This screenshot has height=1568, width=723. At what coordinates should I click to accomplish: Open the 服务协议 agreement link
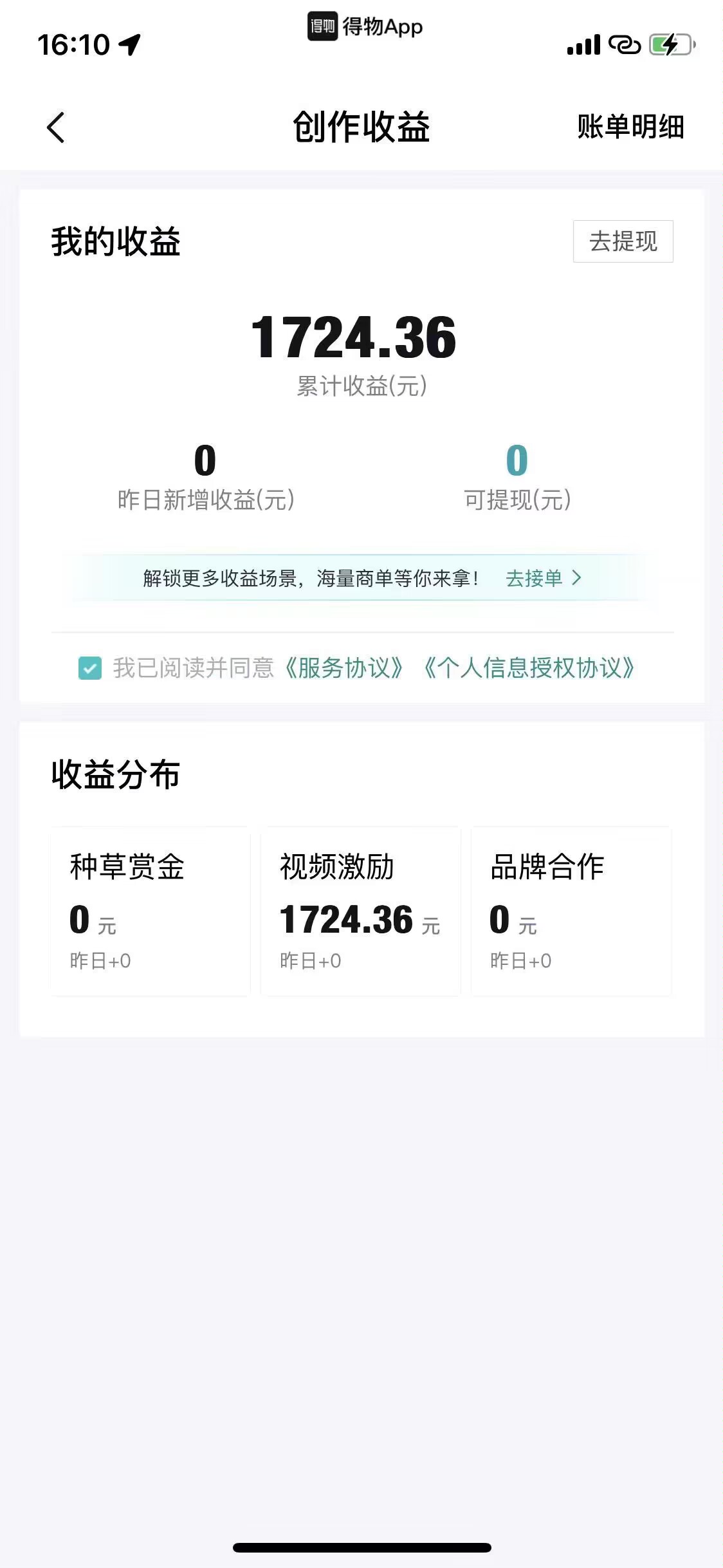(x=345, y=669)
